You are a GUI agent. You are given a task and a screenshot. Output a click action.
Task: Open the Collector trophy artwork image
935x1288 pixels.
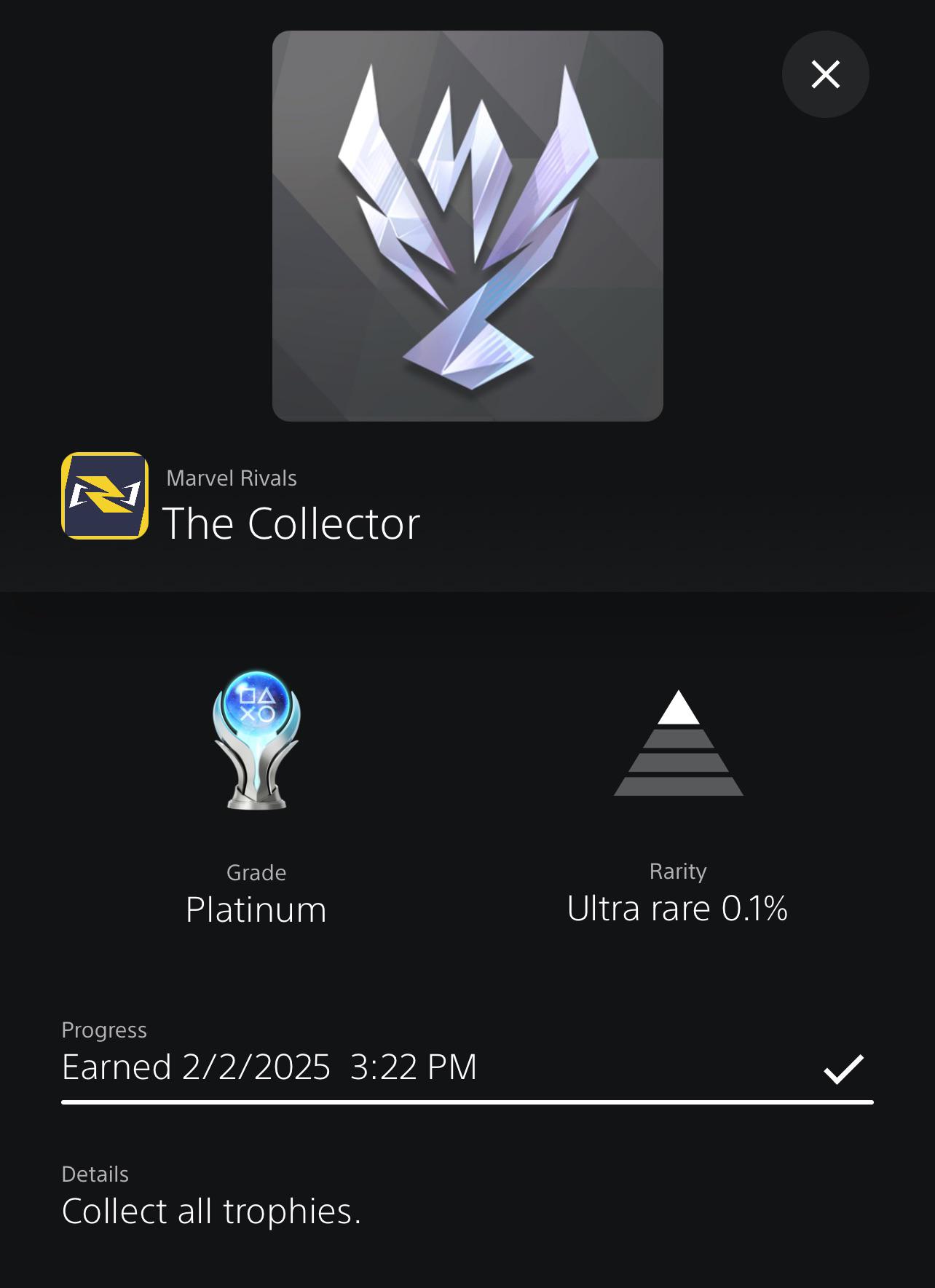(x=467, y=224)
